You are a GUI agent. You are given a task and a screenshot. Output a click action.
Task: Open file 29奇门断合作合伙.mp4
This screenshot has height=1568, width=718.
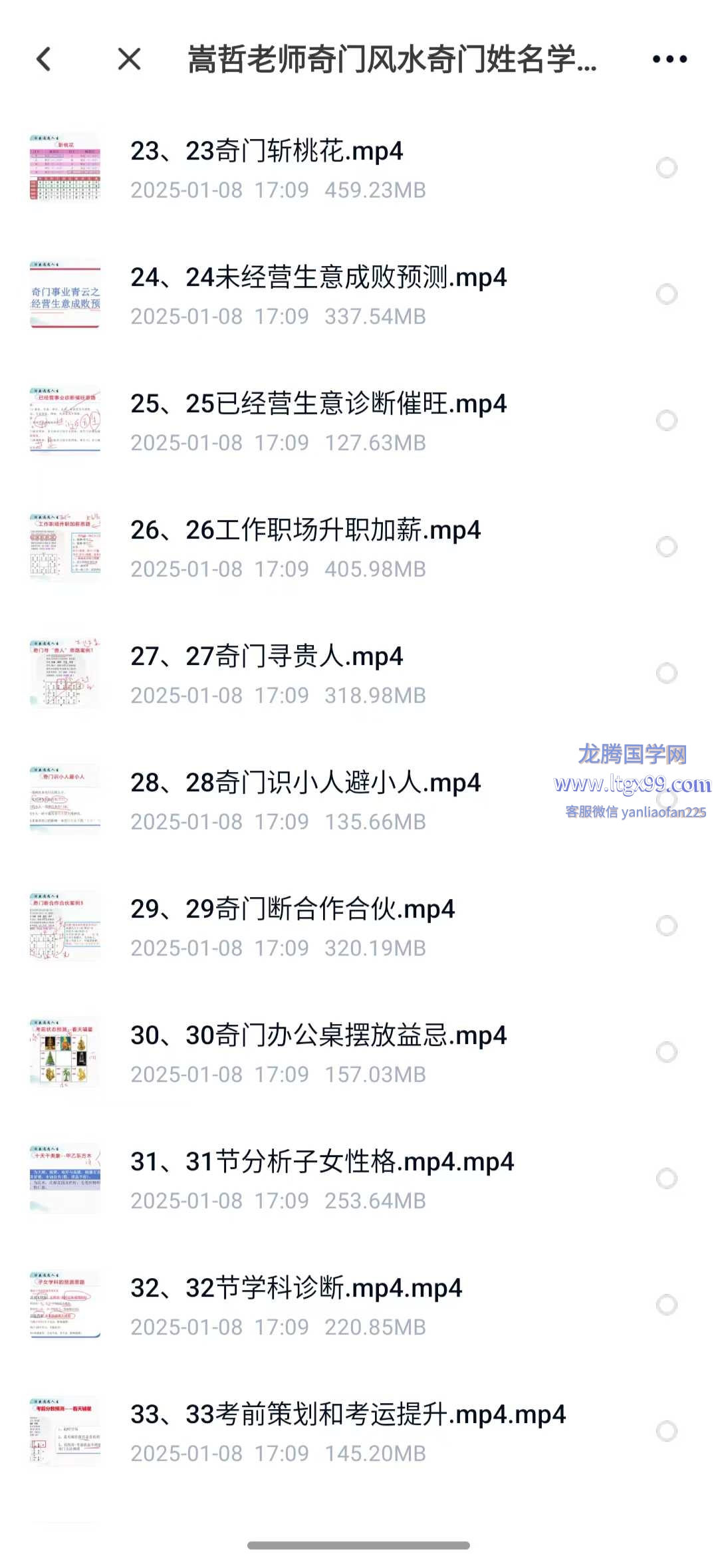pyautogui.click(x=293, y=910)
